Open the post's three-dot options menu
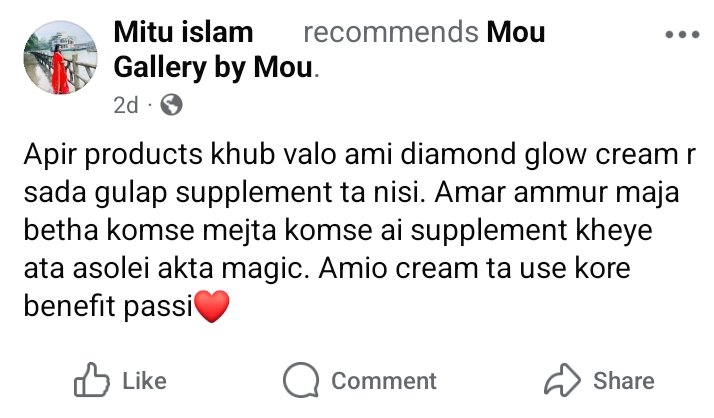 pos(682,35)
